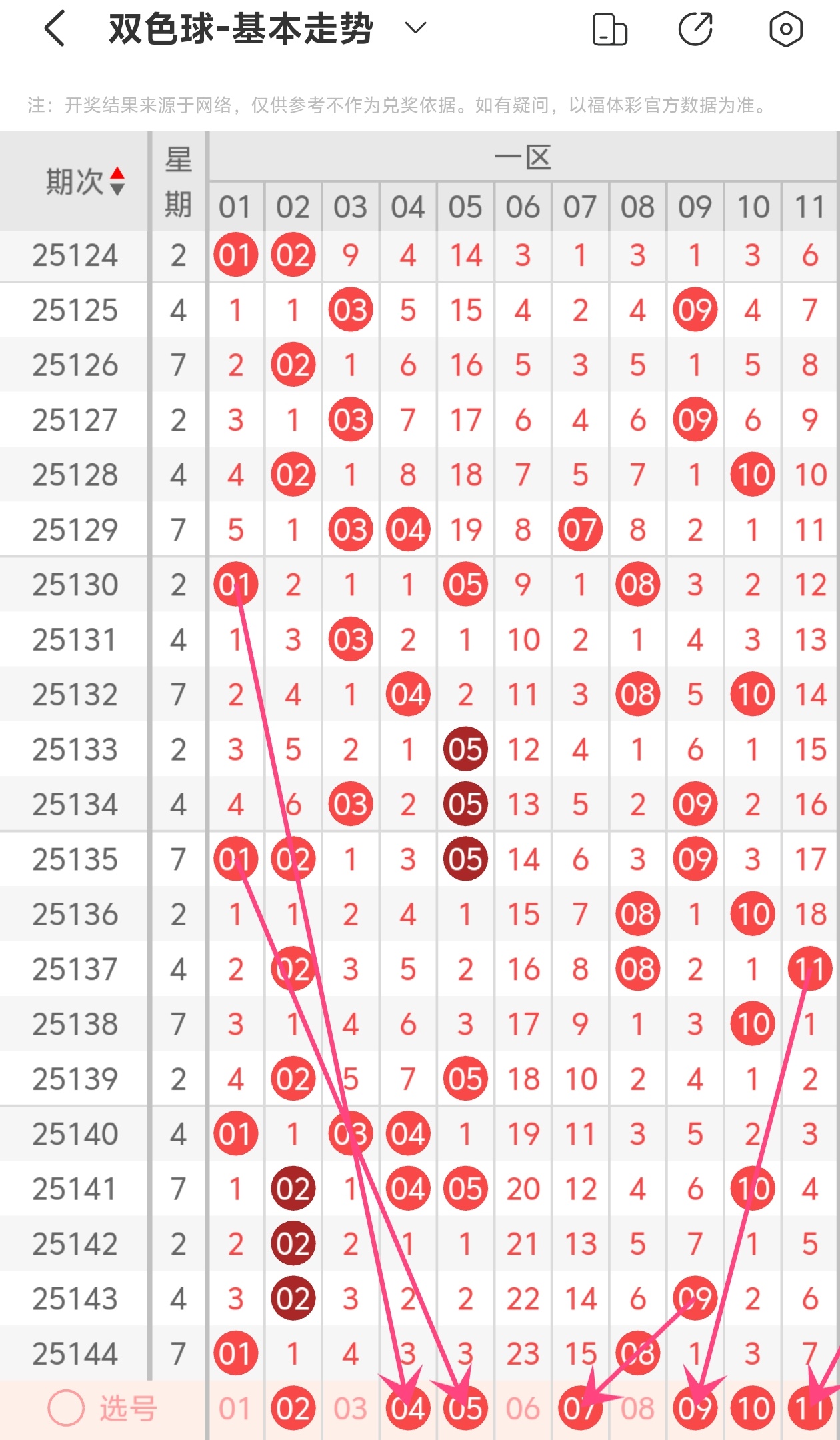Tap selected number 05 in the 选号 row
Image resolution: width=840 pixels, height=1440 pixels.
point(465,1409)
